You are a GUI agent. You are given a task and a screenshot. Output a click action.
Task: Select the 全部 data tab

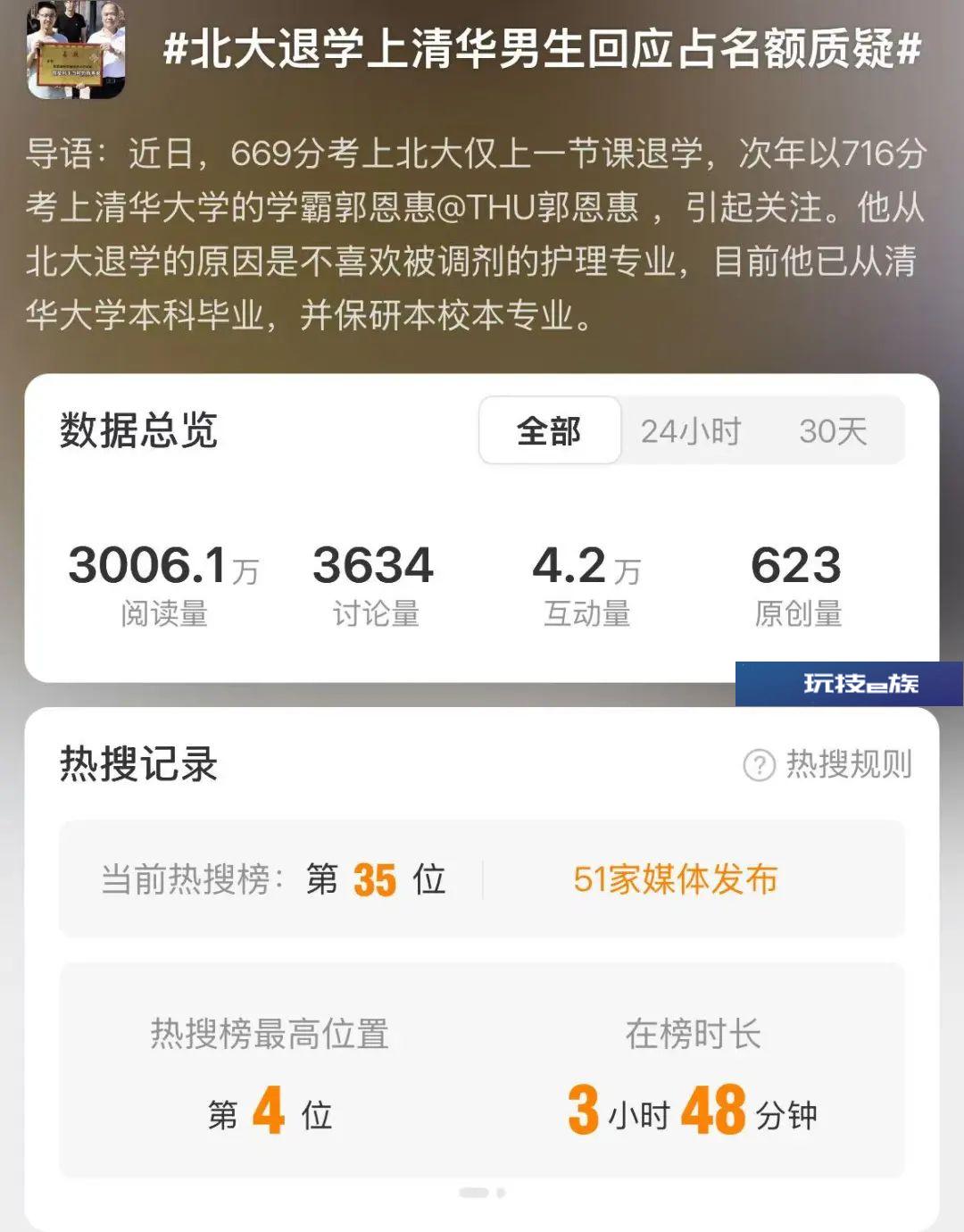pos(549,431)
